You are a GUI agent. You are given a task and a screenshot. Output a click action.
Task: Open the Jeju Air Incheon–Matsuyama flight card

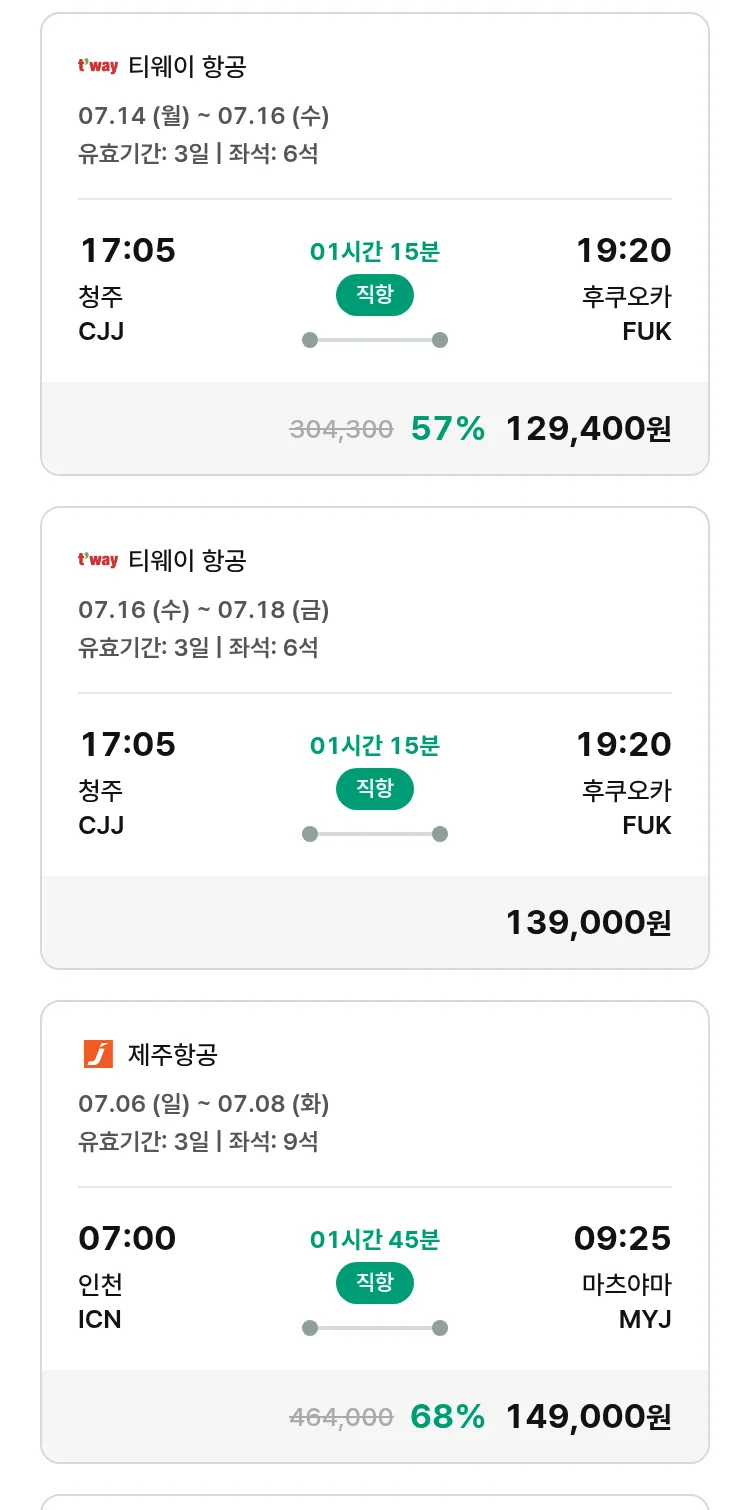375,1232
